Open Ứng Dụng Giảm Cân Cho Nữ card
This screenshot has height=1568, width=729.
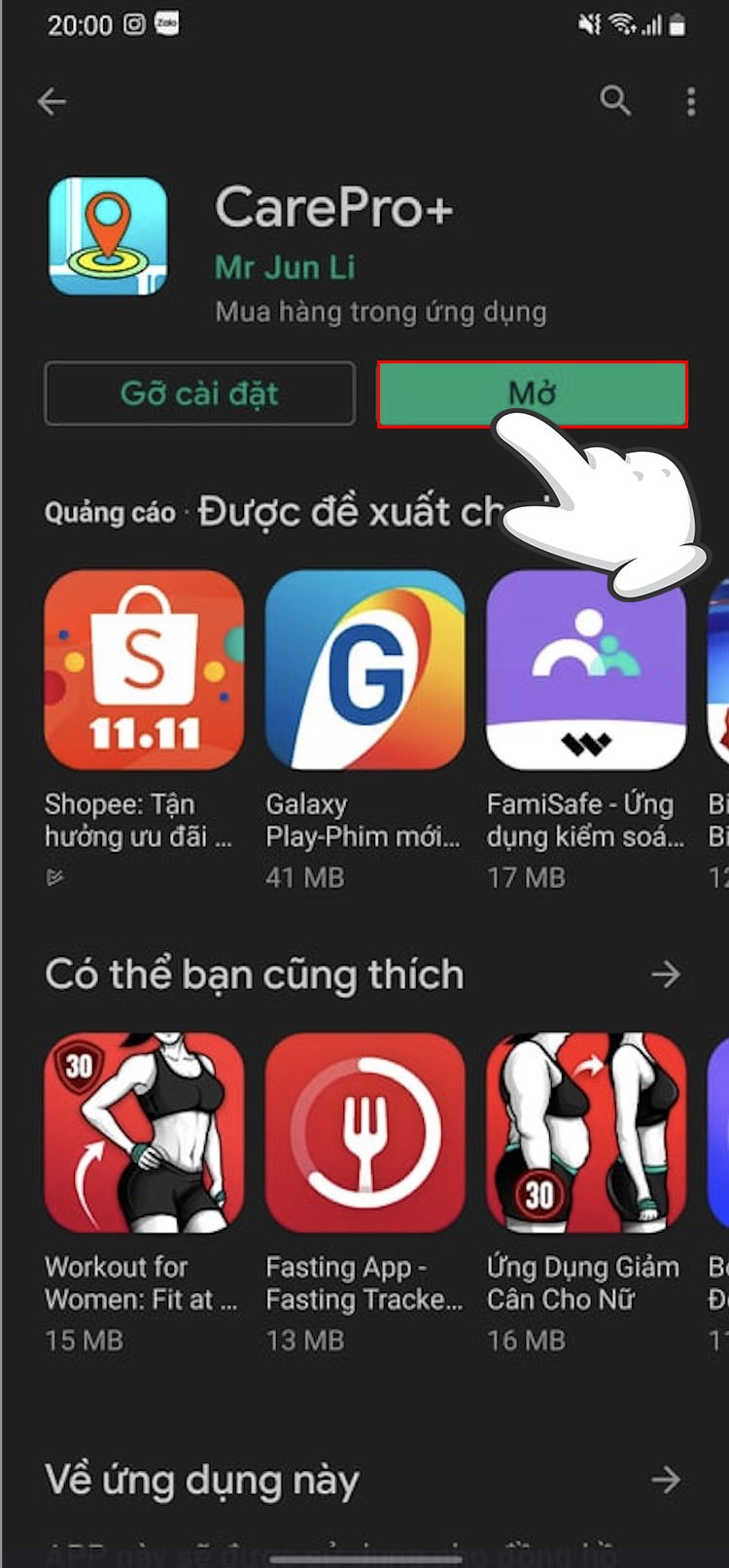tap(586, 1133)
